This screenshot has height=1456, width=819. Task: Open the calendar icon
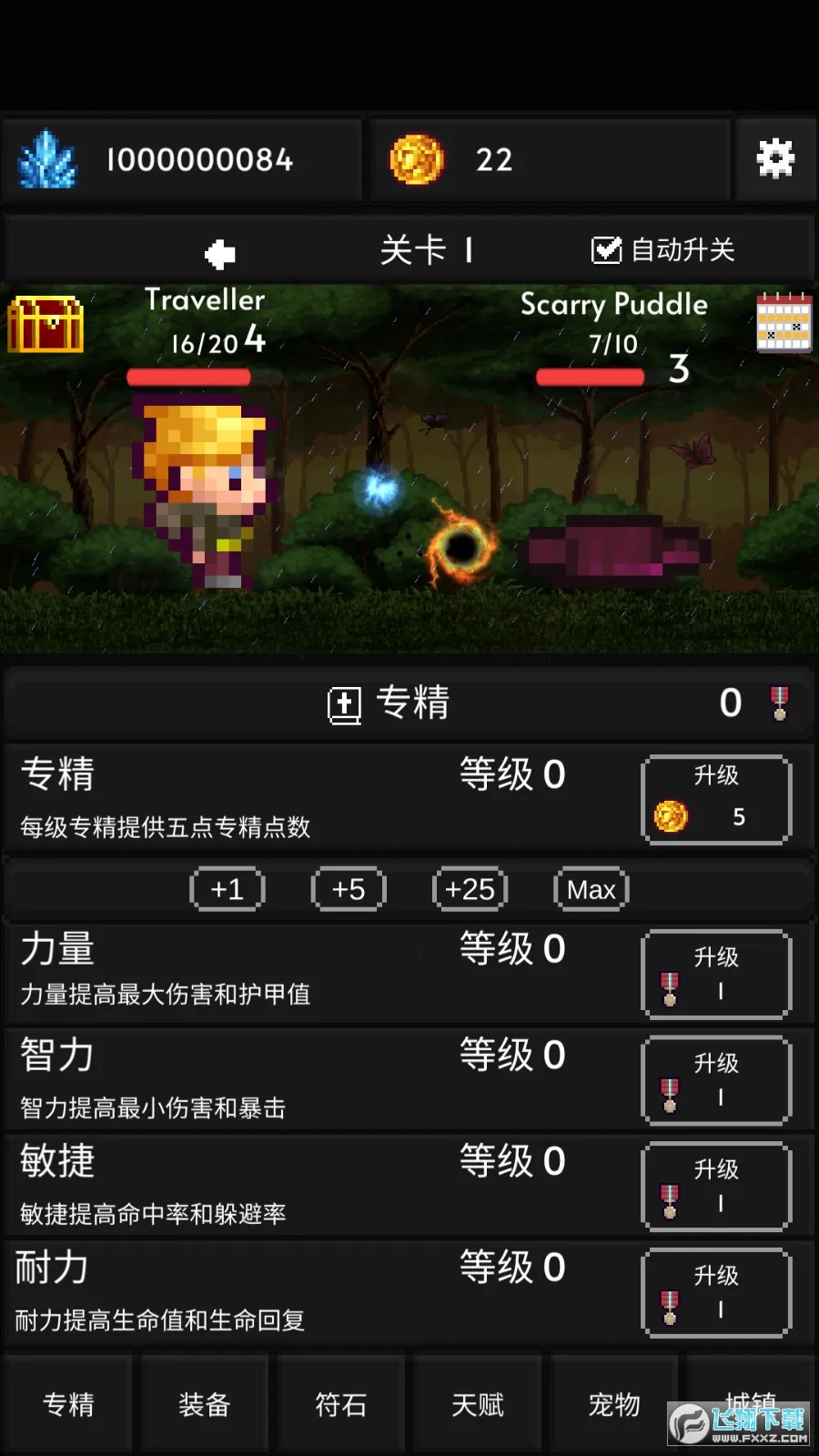click(x=784, y=322)
